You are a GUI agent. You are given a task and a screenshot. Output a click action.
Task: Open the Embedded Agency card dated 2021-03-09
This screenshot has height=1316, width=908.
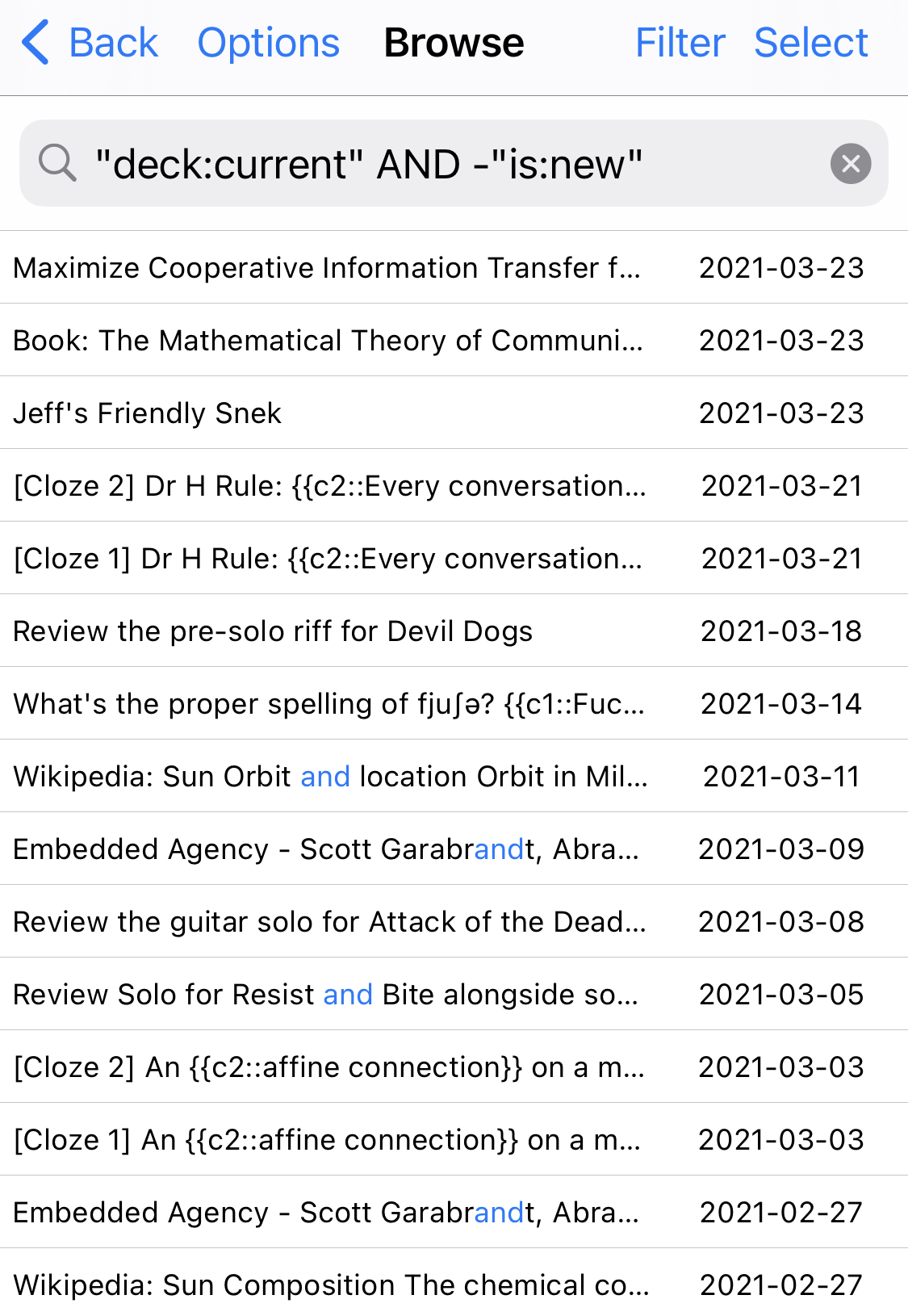pos(325,849)
